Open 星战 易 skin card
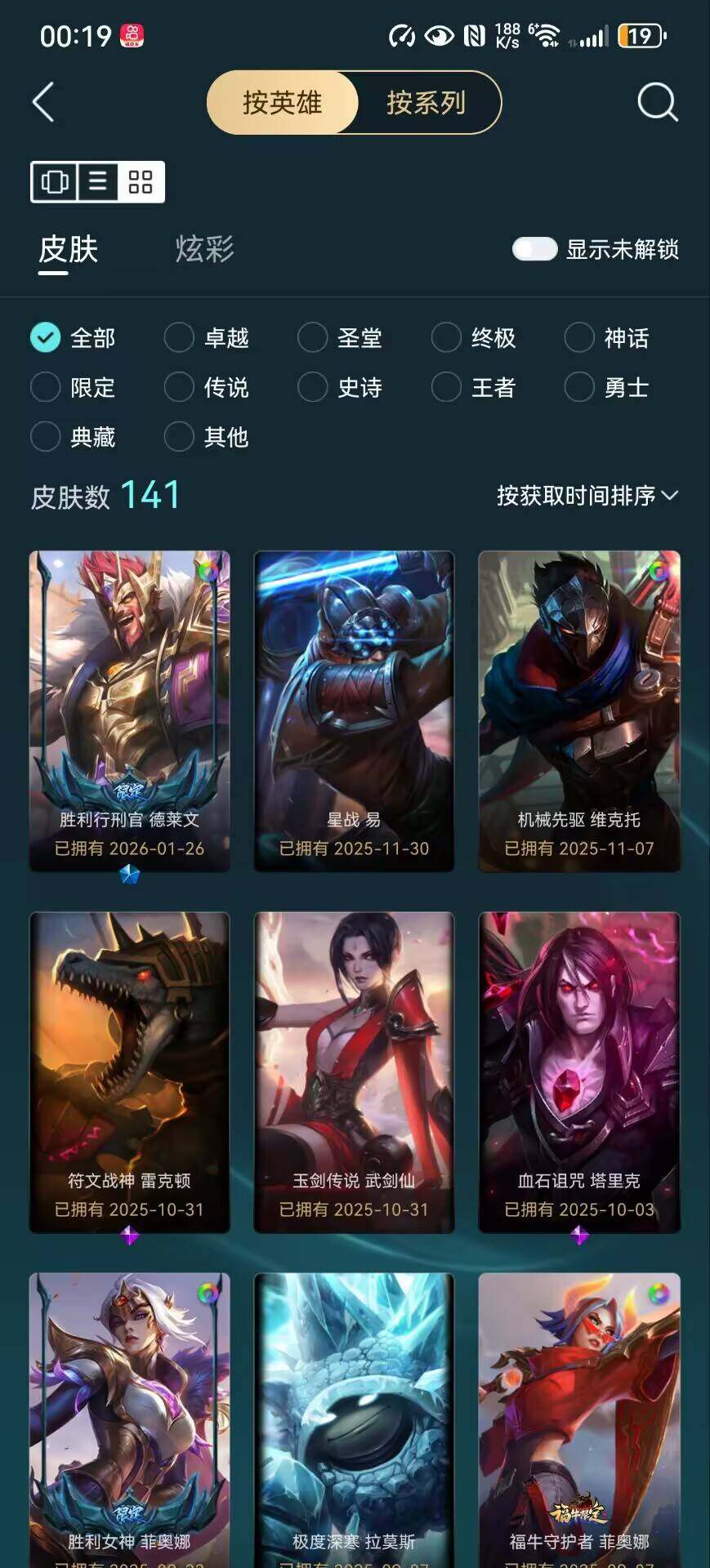The width and height of the screenshot is (710, 1568). pyautogui.click(x=354, y=710)
